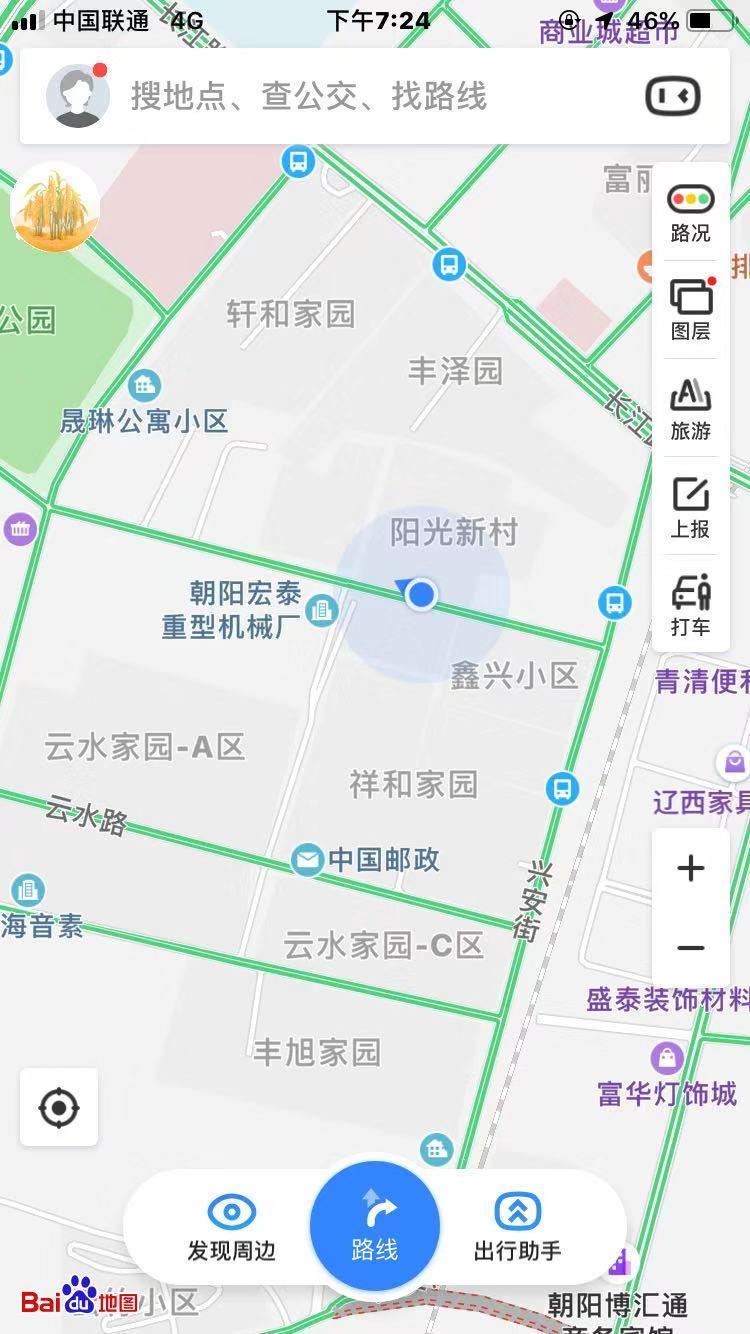Open the 旅游 travel feature
Screen dimensions: 750x1334
690,409
